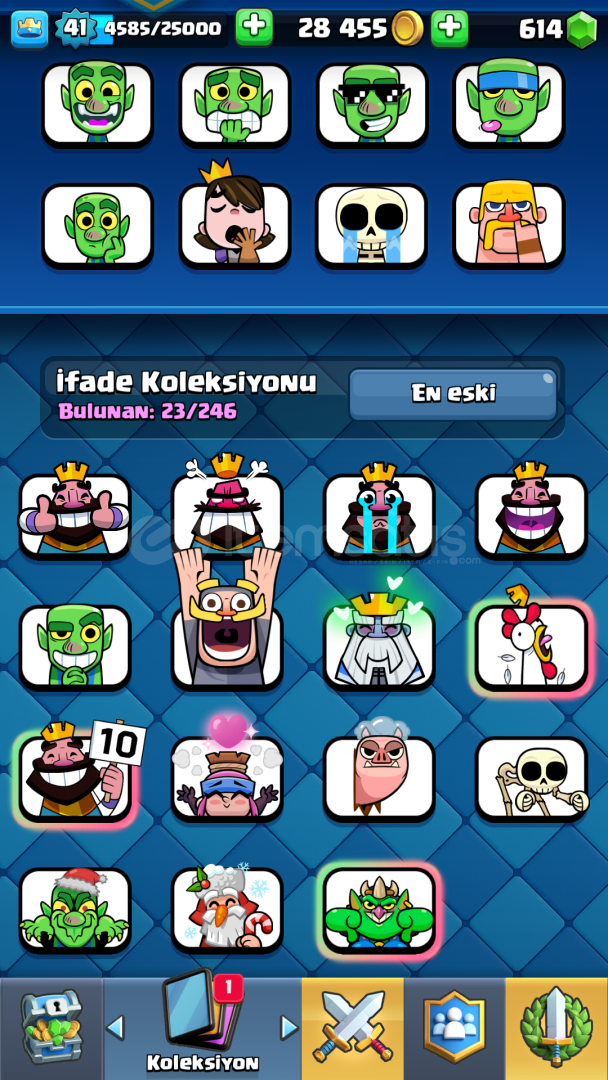The height and width of the screenshot is (1080, 608).
Task: Add gold with the plus next to coins
Action: [x=450, y=28]
